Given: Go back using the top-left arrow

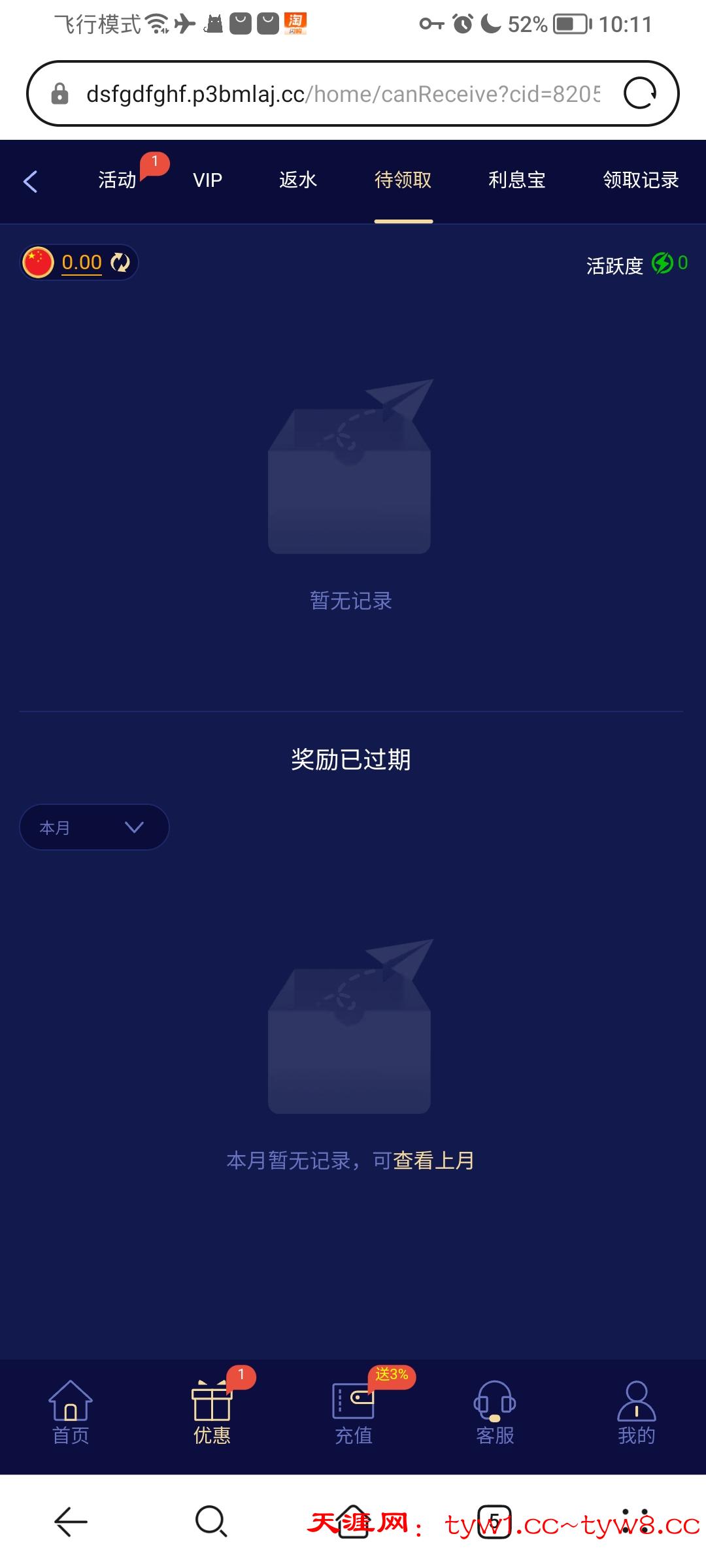Looking at the screenshot, I should [31, 181].
